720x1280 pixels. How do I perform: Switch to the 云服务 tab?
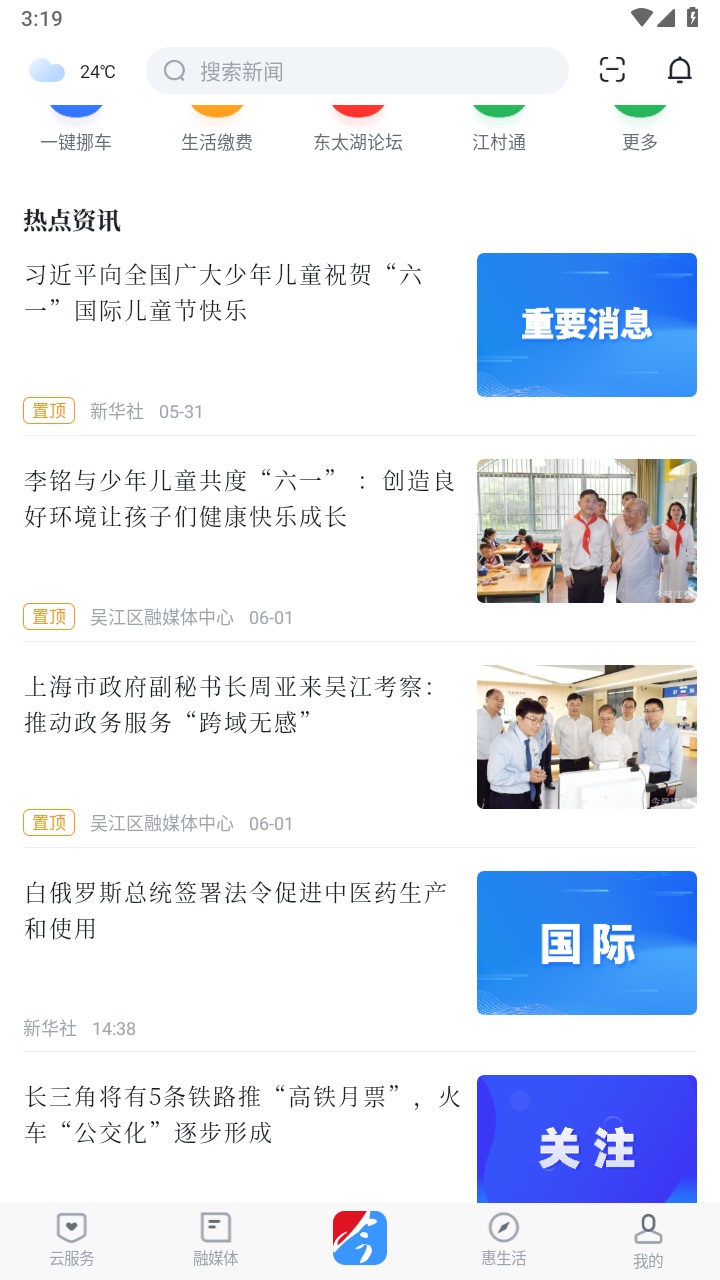click(72, 1238)
